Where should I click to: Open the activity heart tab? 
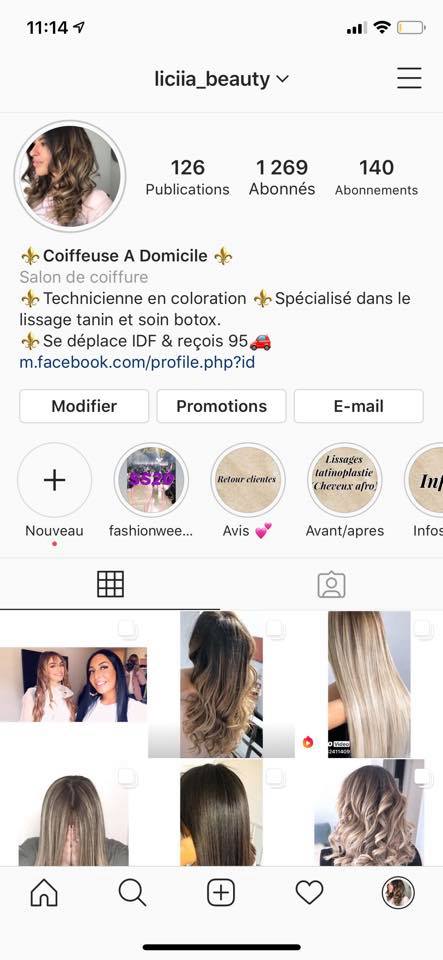click(310, 893)
